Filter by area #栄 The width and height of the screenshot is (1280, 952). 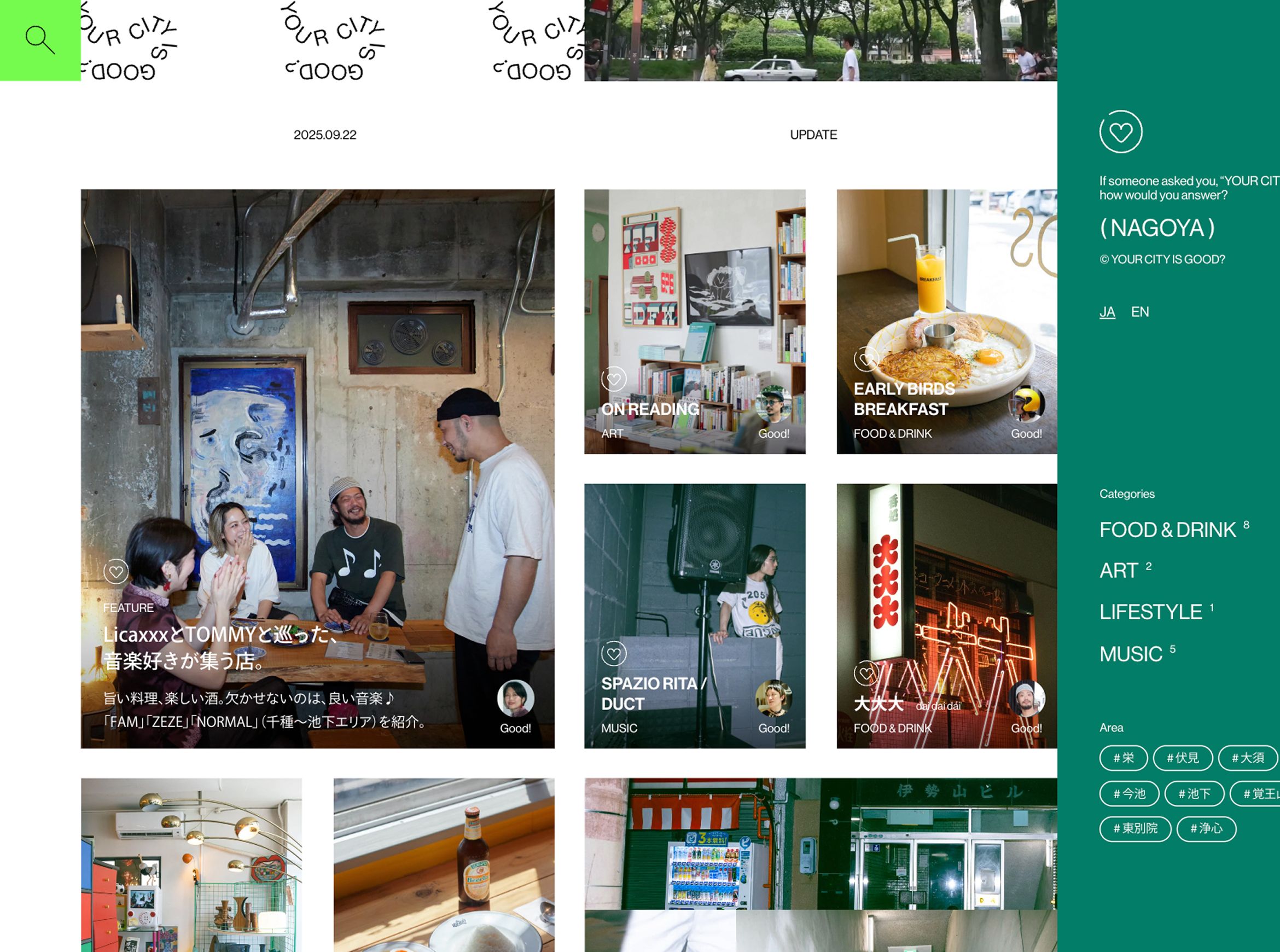(1123, 758)
